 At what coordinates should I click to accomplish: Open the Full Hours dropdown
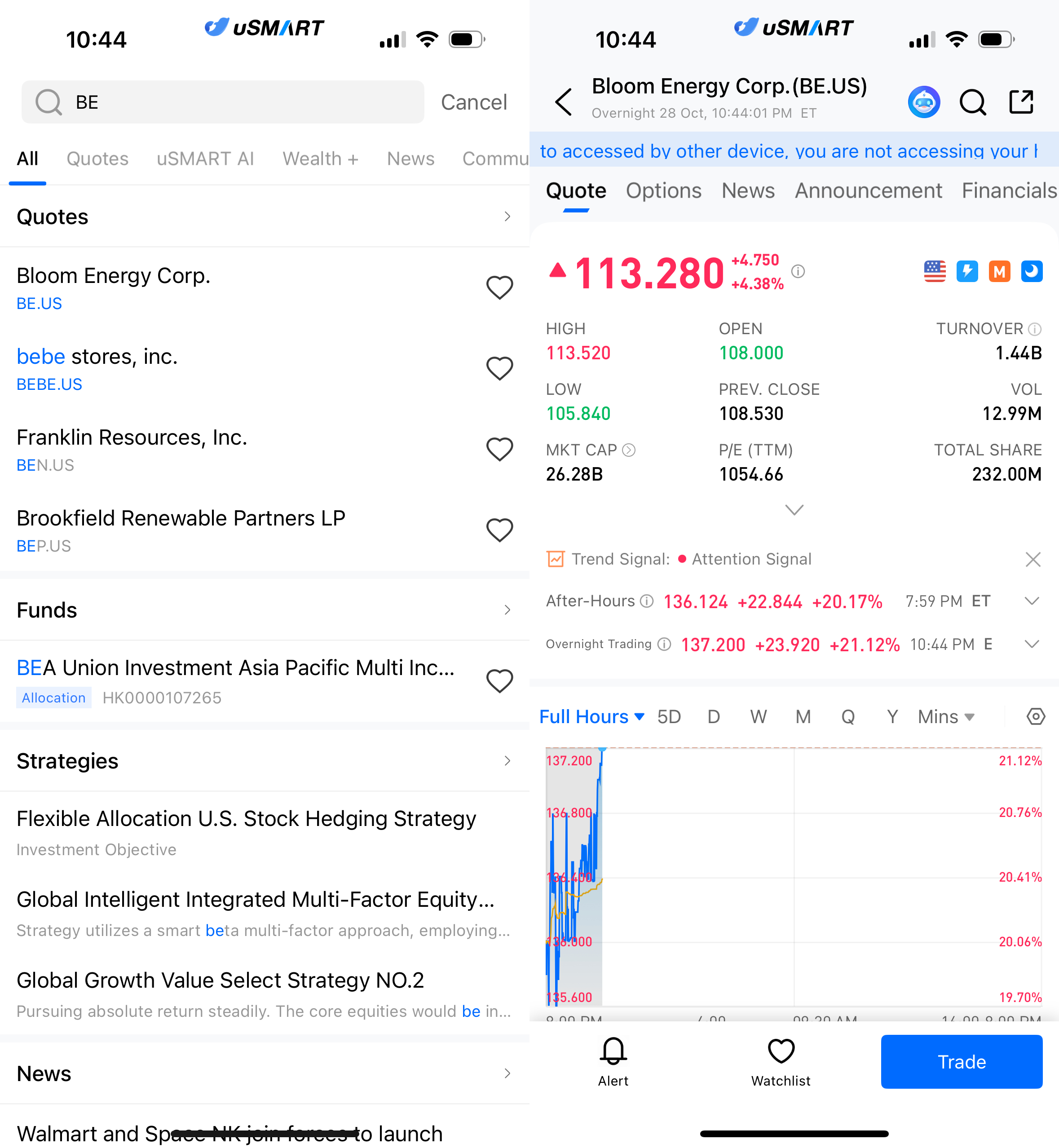[591, 716]
